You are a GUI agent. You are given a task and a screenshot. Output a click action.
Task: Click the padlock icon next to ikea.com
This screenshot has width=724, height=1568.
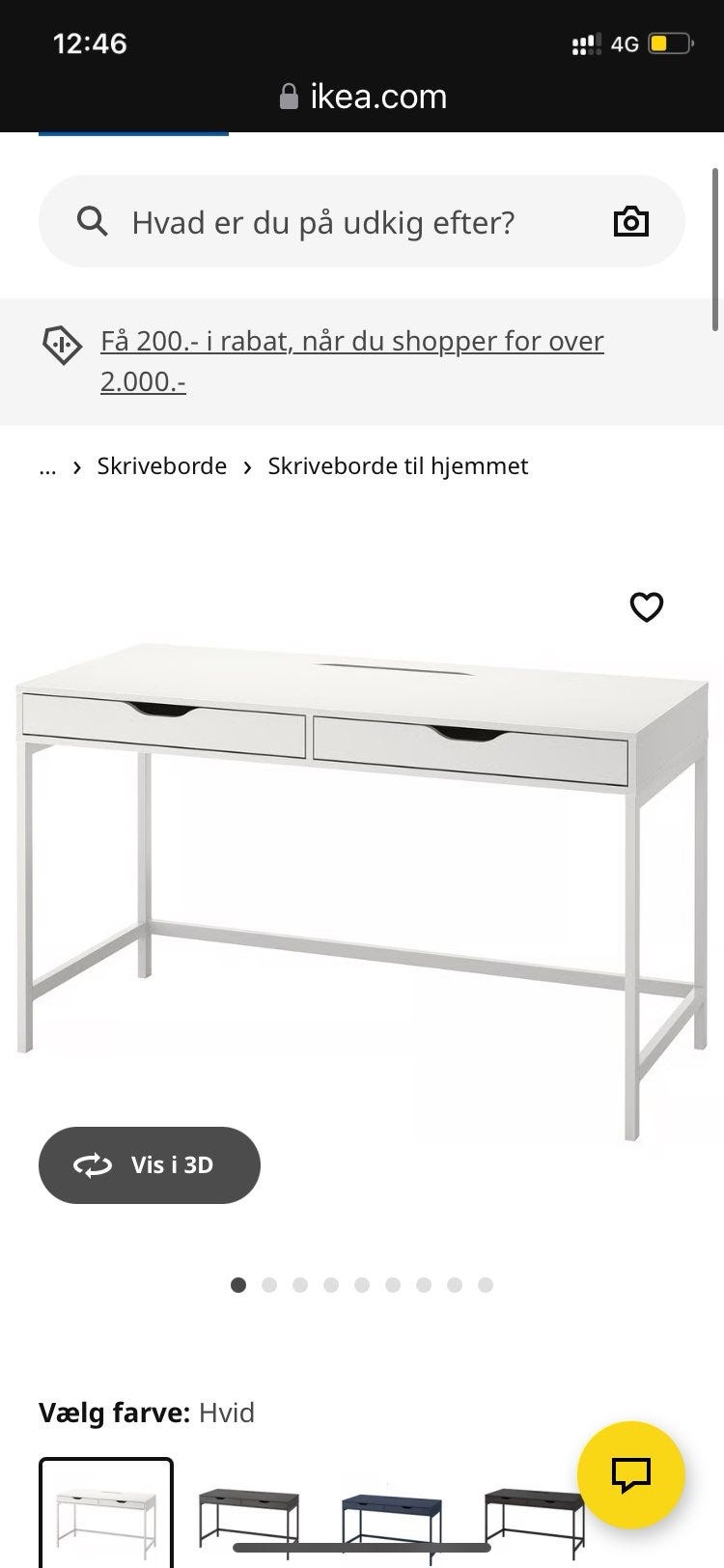point(289,96)
